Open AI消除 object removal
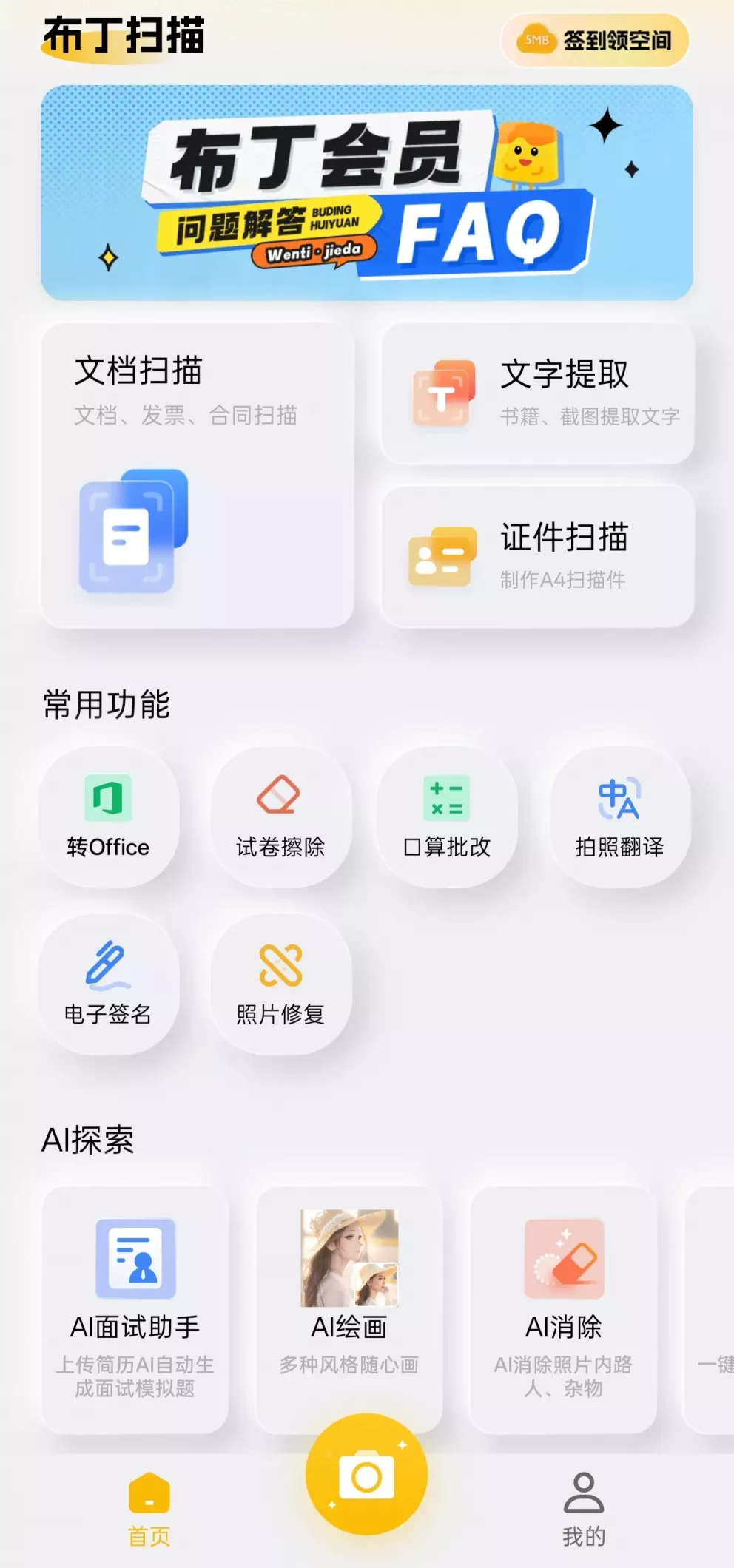This screenshot has width=734, height=1568. point(563,1309)
